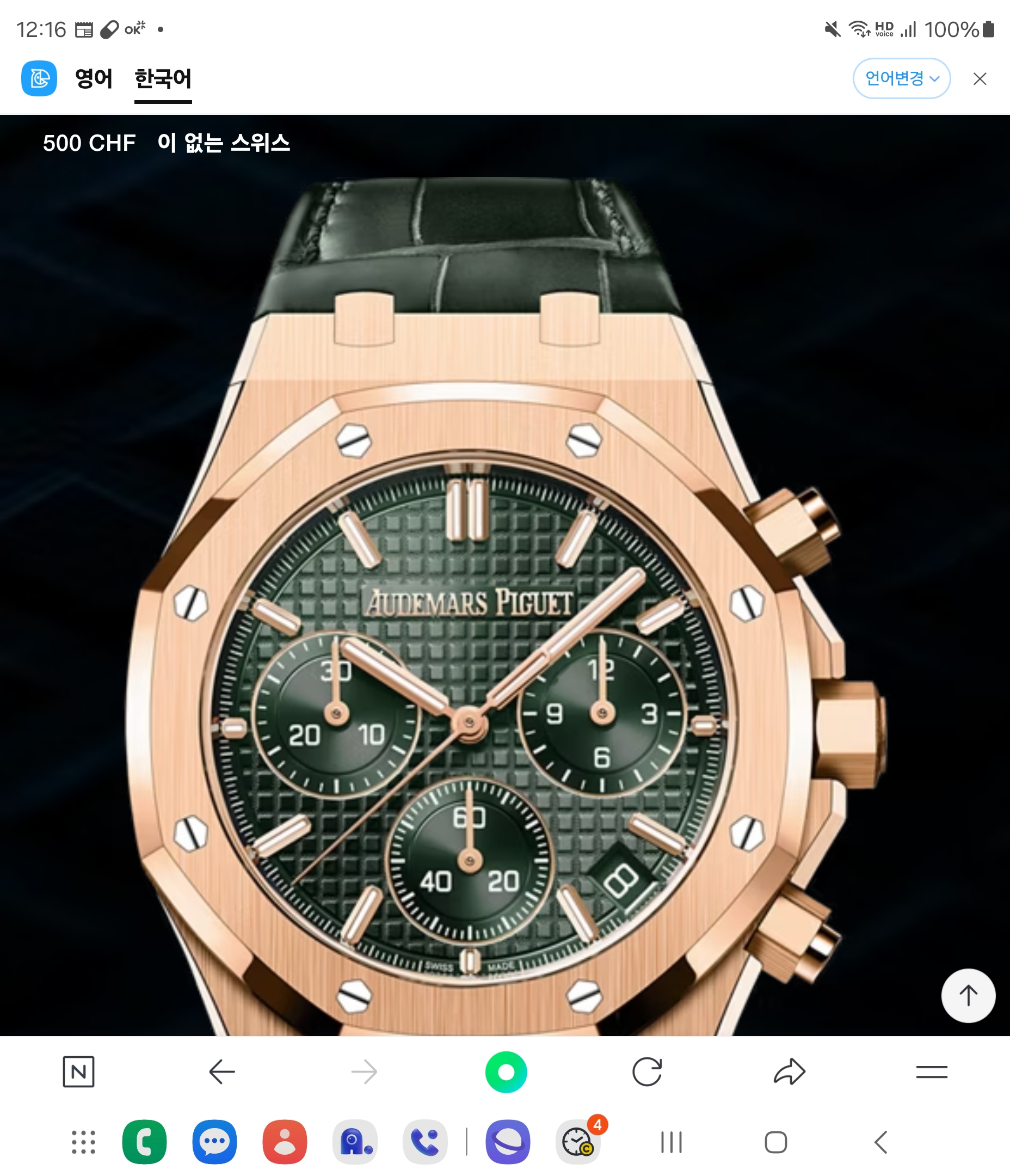
Task: Open the browser menu with two lines
Action: click(931, 1071)
